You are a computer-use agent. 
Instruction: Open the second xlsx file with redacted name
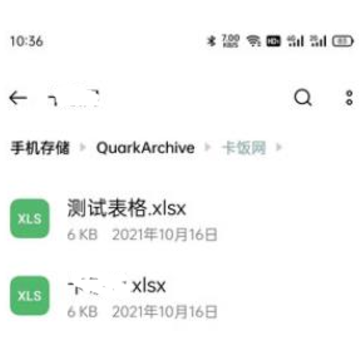point(180,295)
